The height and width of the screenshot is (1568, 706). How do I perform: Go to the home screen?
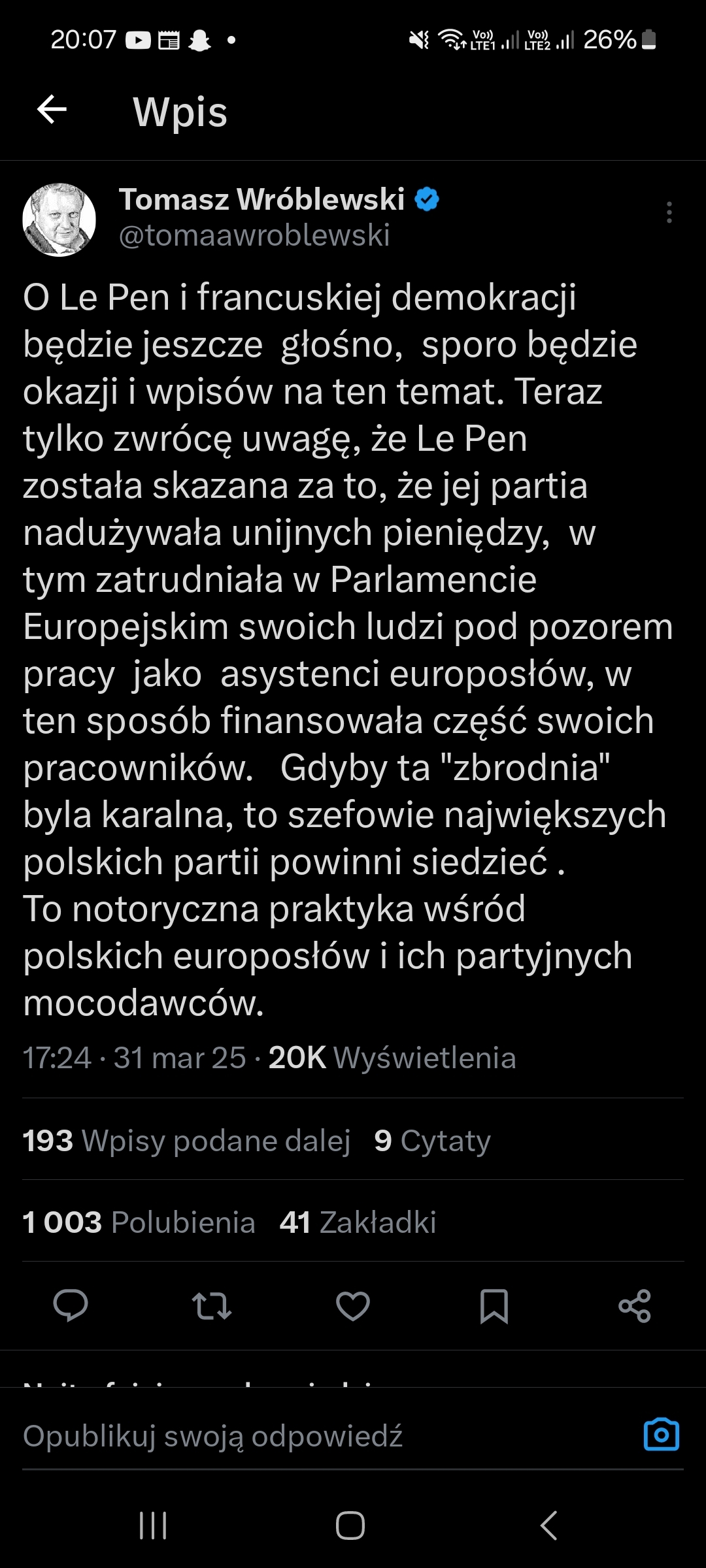350,1526
